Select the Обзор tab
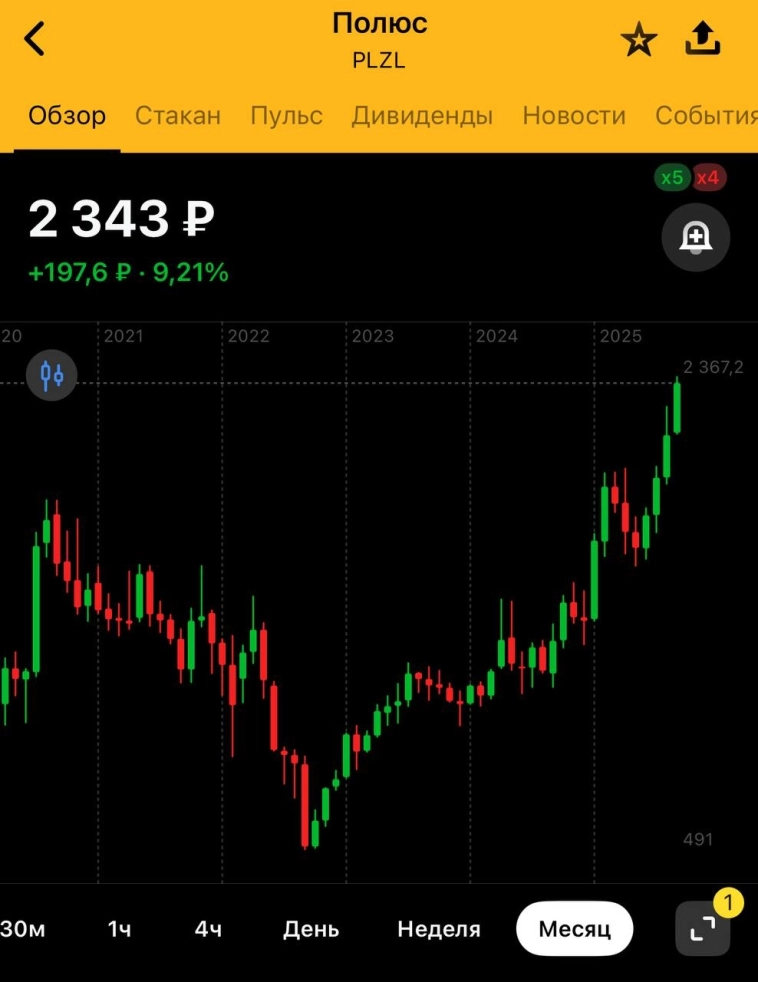The image size is (758, 982). tap(67, 115)
